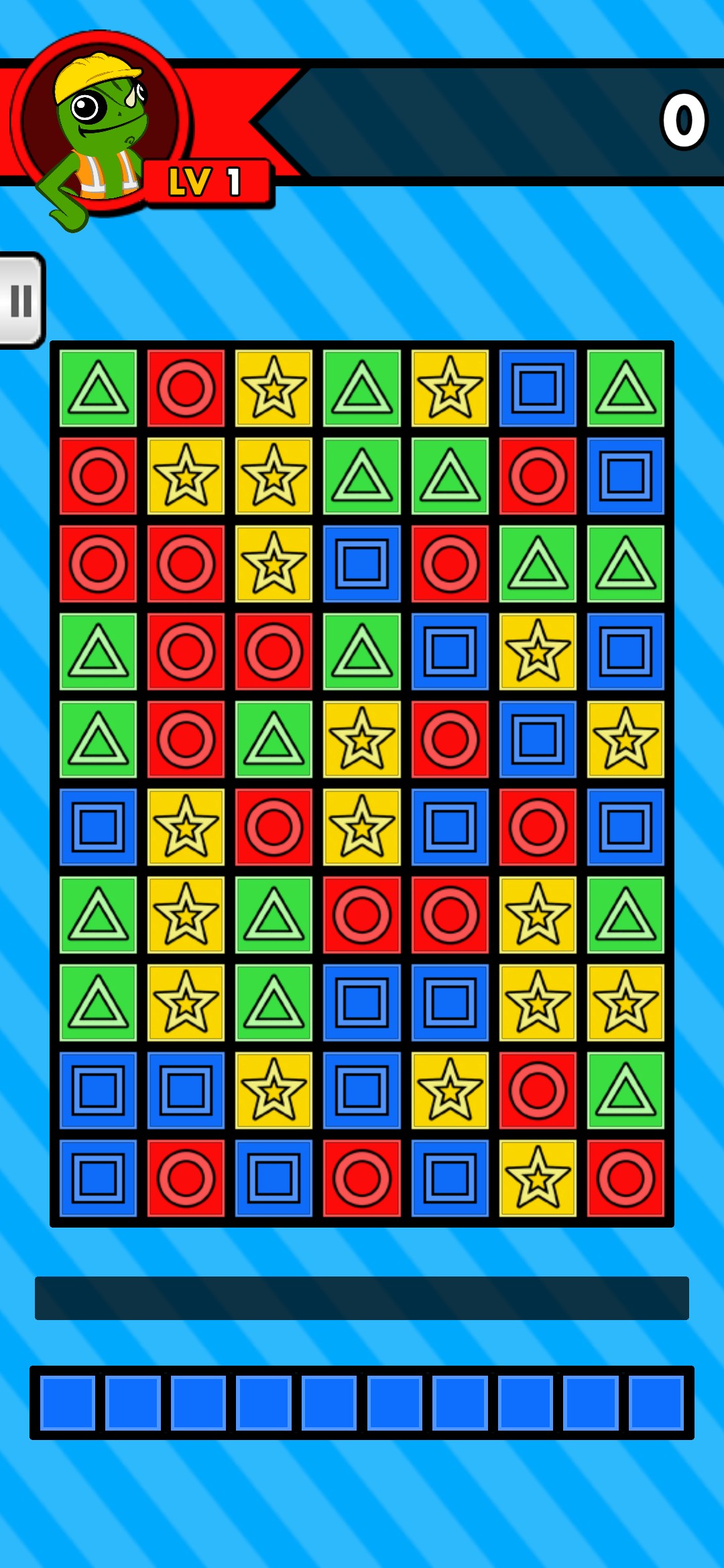Tap the only yellow star in the fourth row
Image resolution: width=724 pixels, height=1568 pixels.
[538, 651]
